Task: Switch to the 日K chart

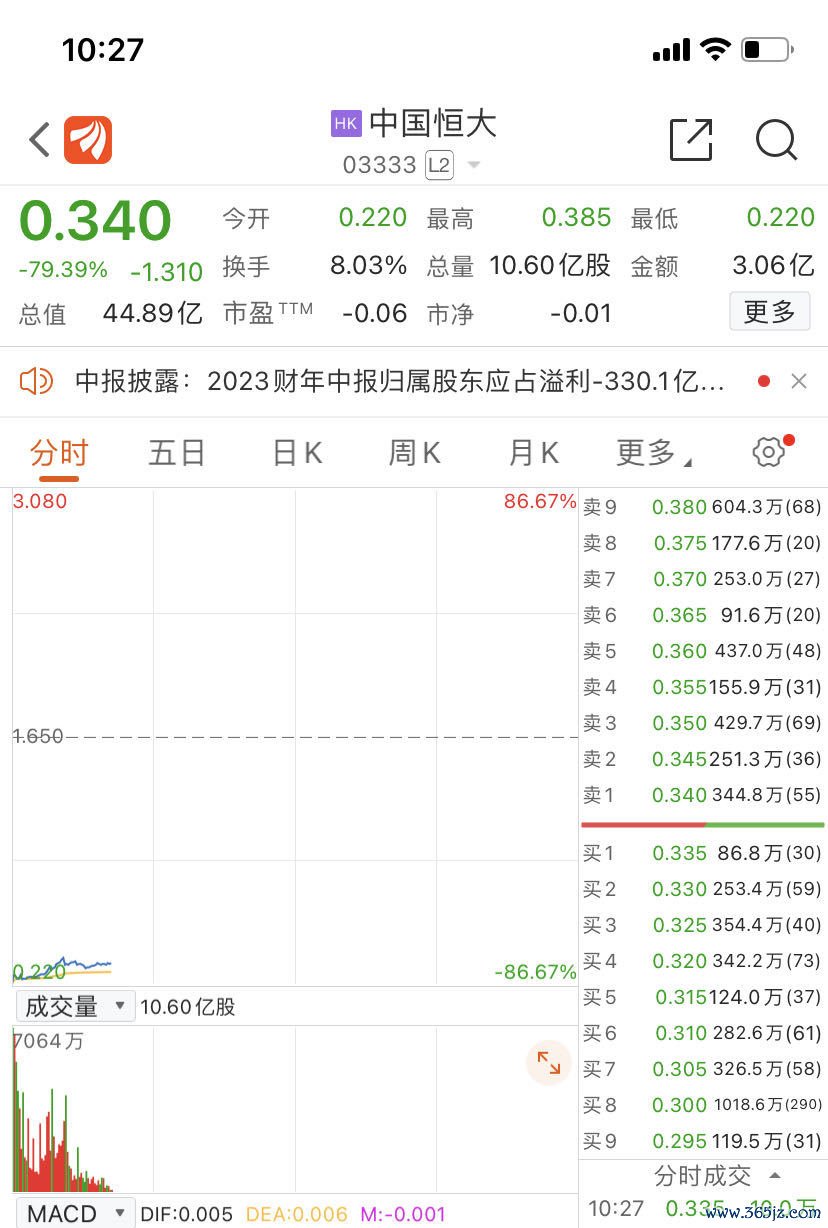Action: pos(297,453)
